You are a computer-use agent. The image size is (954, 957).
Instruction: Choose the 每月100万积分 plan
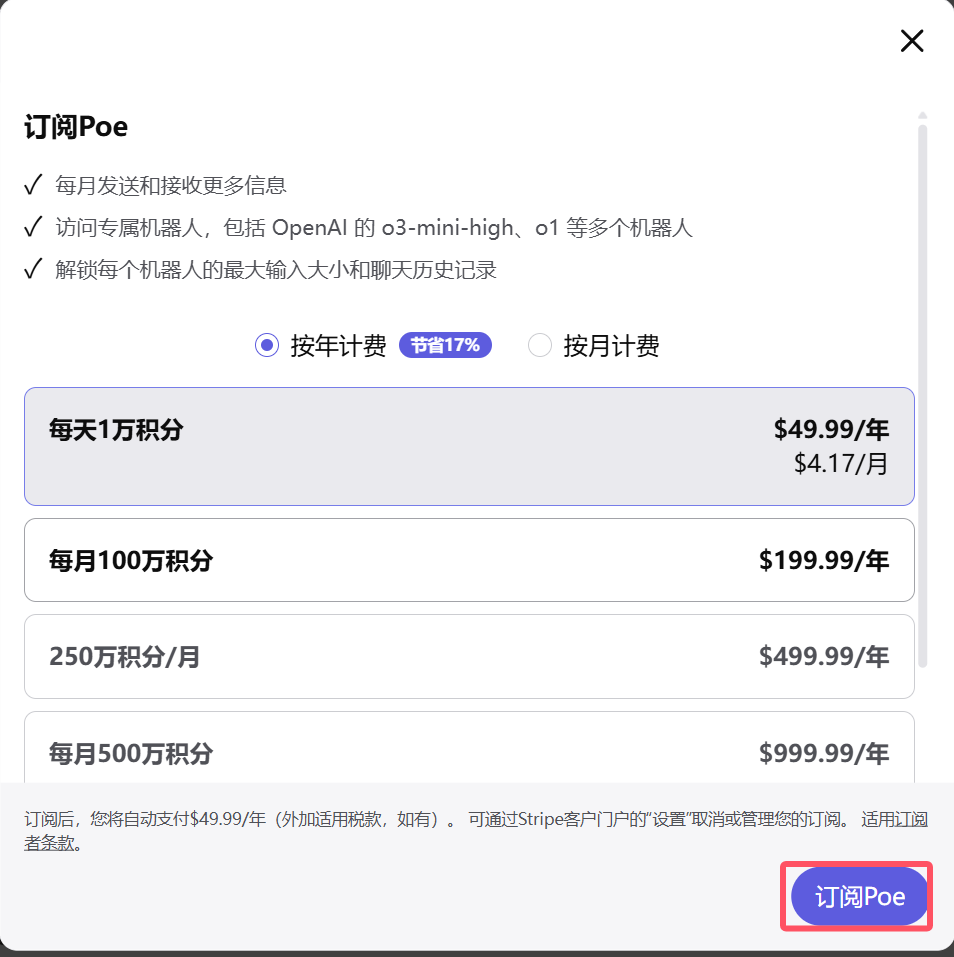click(469, 560)
